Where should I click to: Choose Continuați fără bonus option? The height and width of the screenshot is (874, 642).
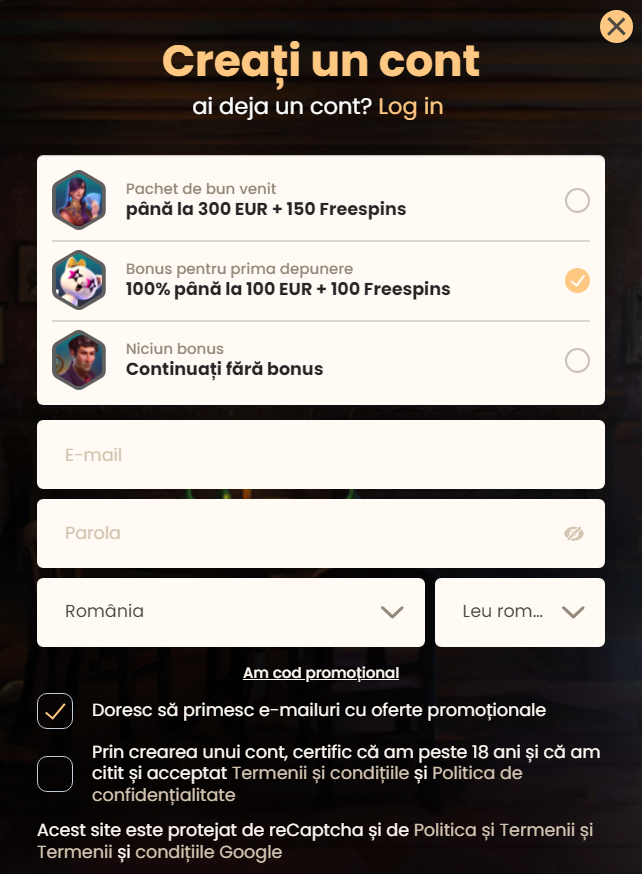point(577,360)
